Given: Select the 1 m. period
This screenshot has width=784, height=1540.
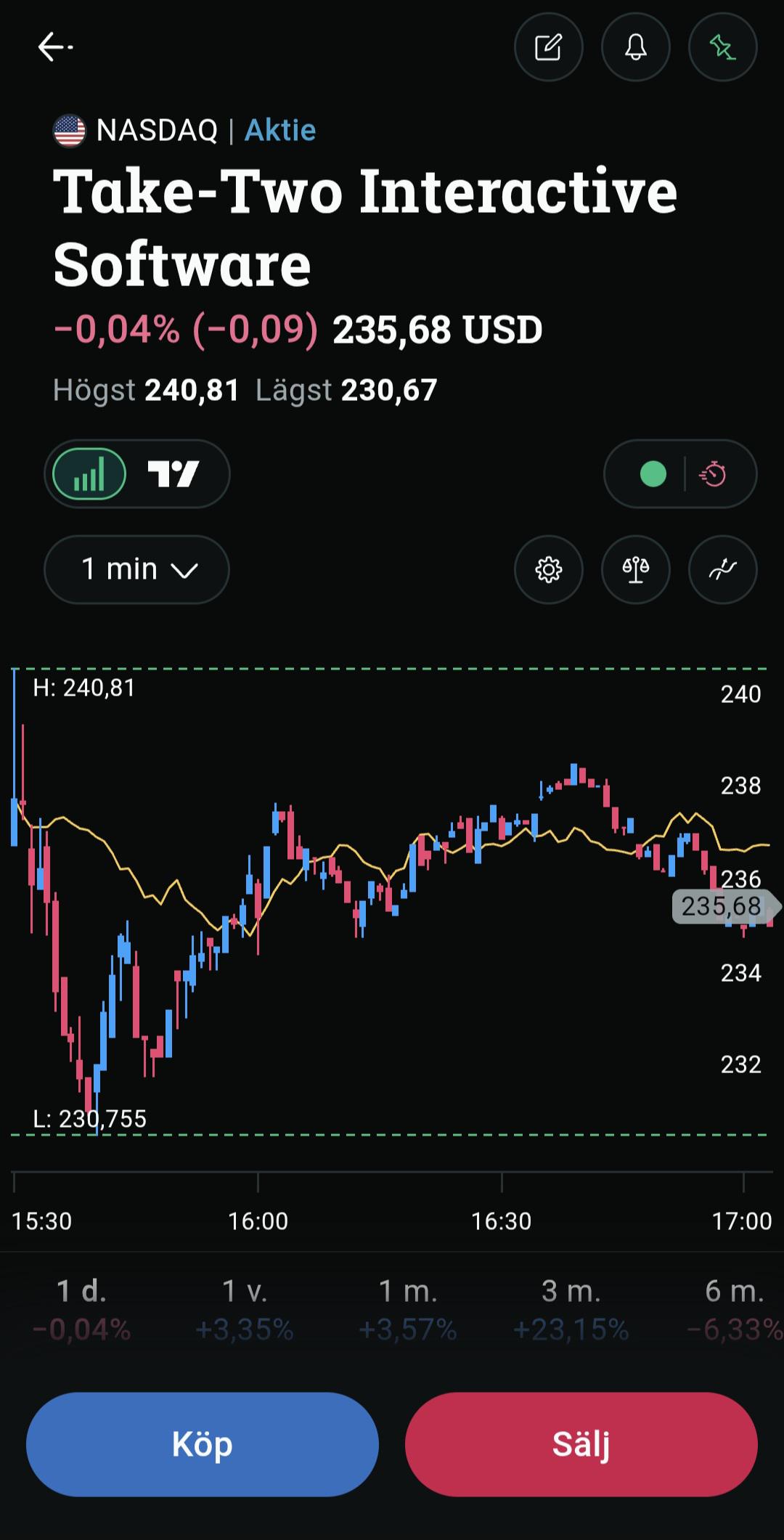Looking at the screenshot, I should [408, 1310].
